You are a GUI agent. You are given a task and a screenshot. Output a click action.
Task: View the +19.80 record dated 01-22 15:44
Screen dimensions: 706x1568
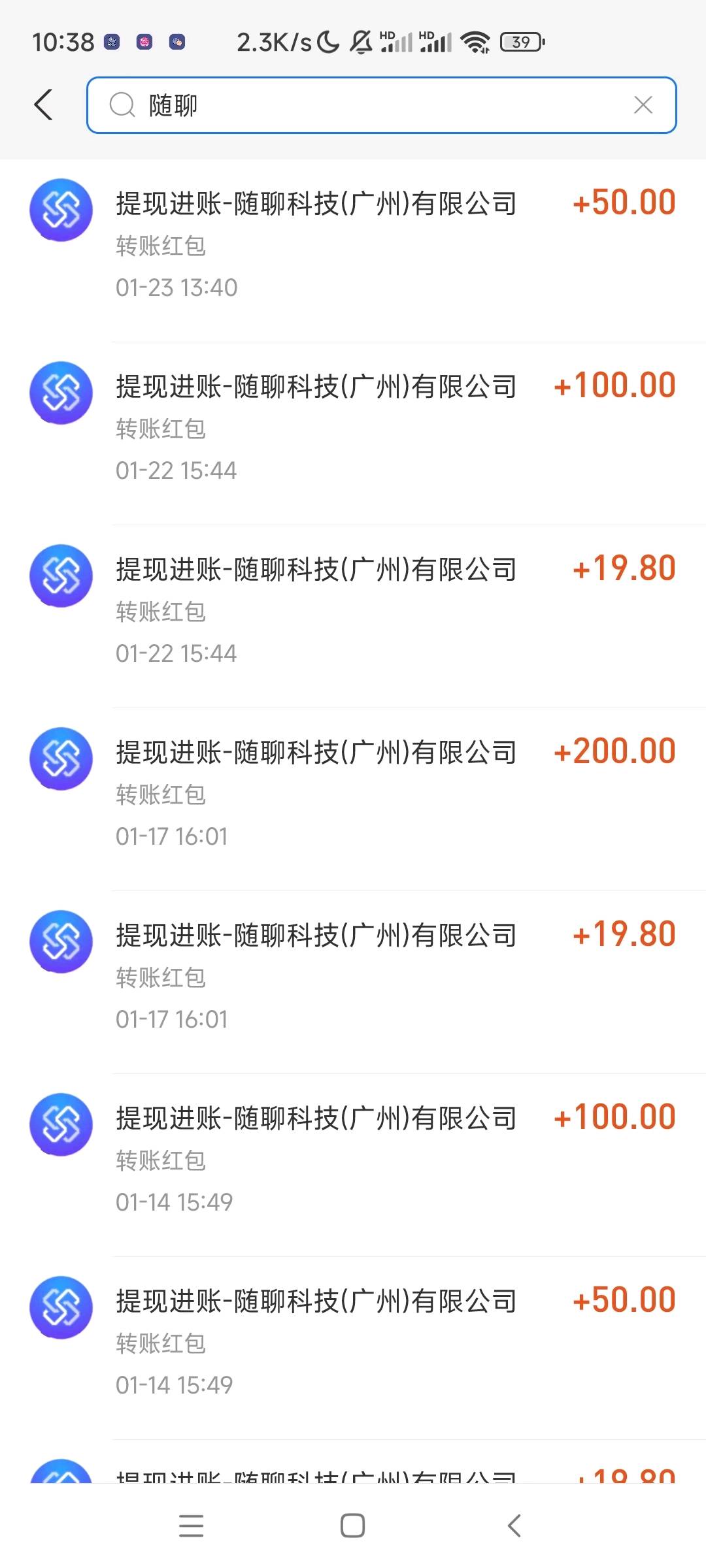pos(353,611)
